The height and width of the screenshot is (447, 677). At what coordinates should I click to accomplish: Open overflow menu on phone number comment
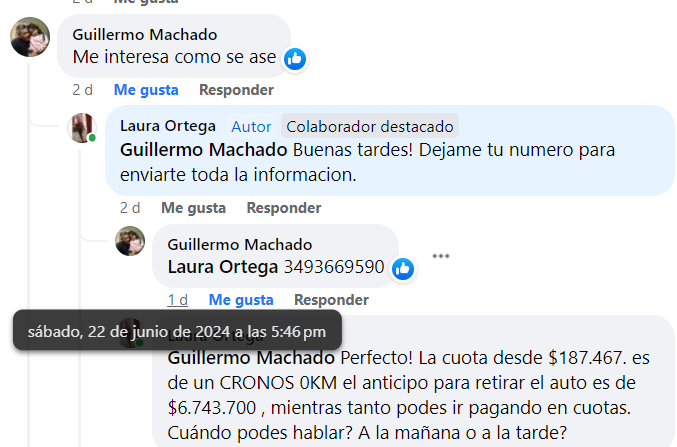click(440, 256)
